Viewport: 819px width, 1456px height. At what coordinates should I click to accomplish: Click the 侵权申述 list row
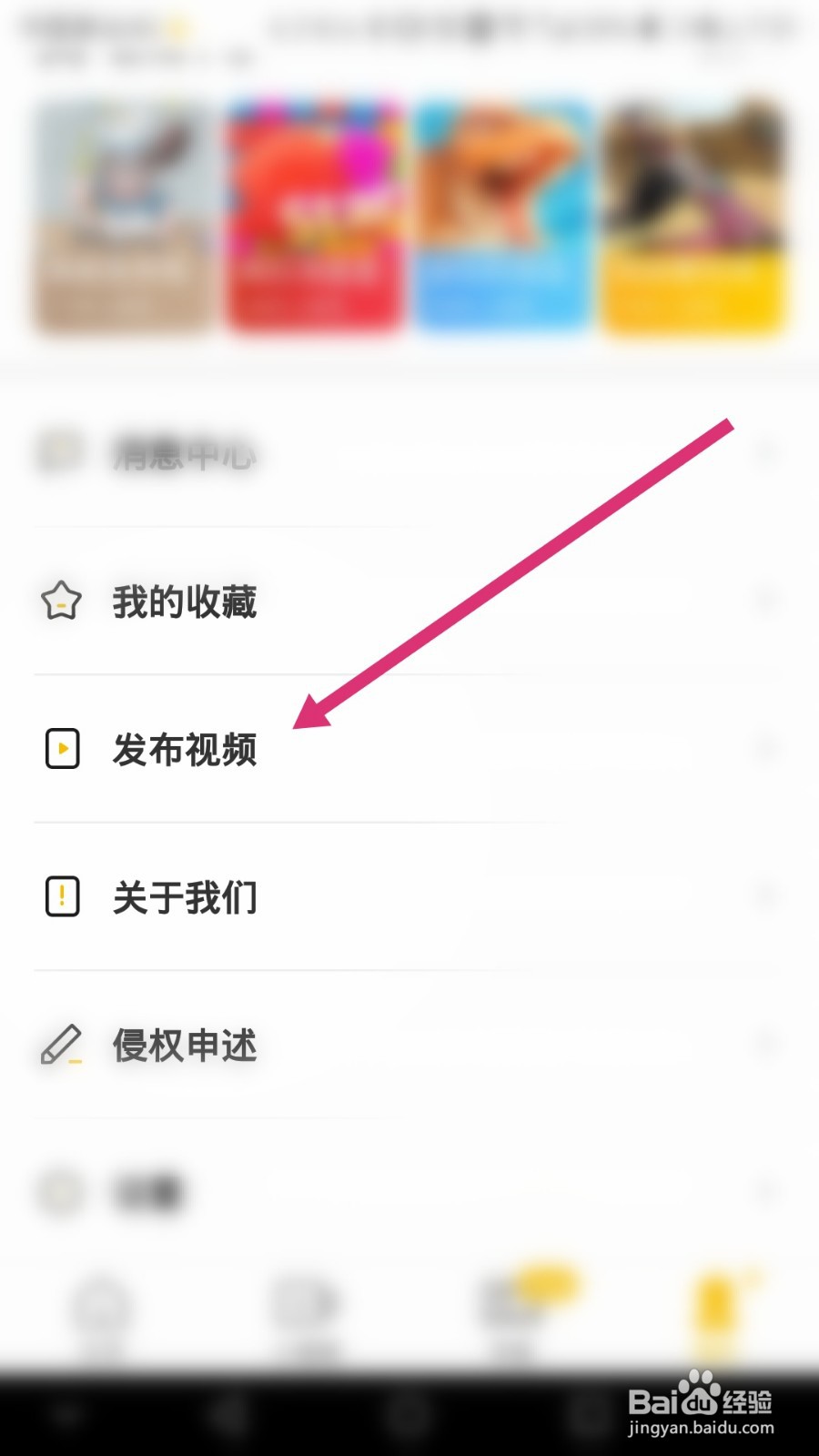click(x=185, y=1045)
